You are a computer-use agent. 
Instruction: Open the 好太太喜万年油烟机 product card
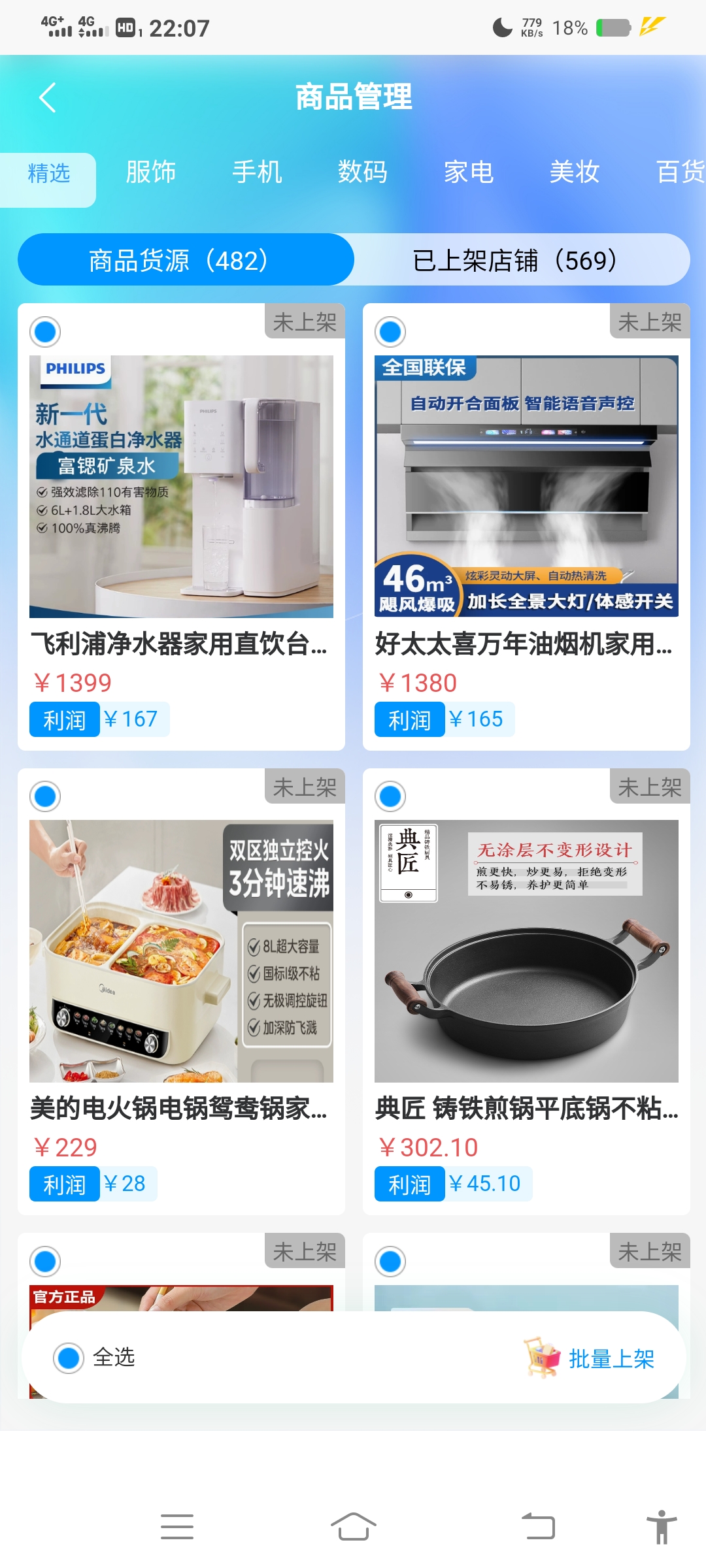[x=526, y=527]
